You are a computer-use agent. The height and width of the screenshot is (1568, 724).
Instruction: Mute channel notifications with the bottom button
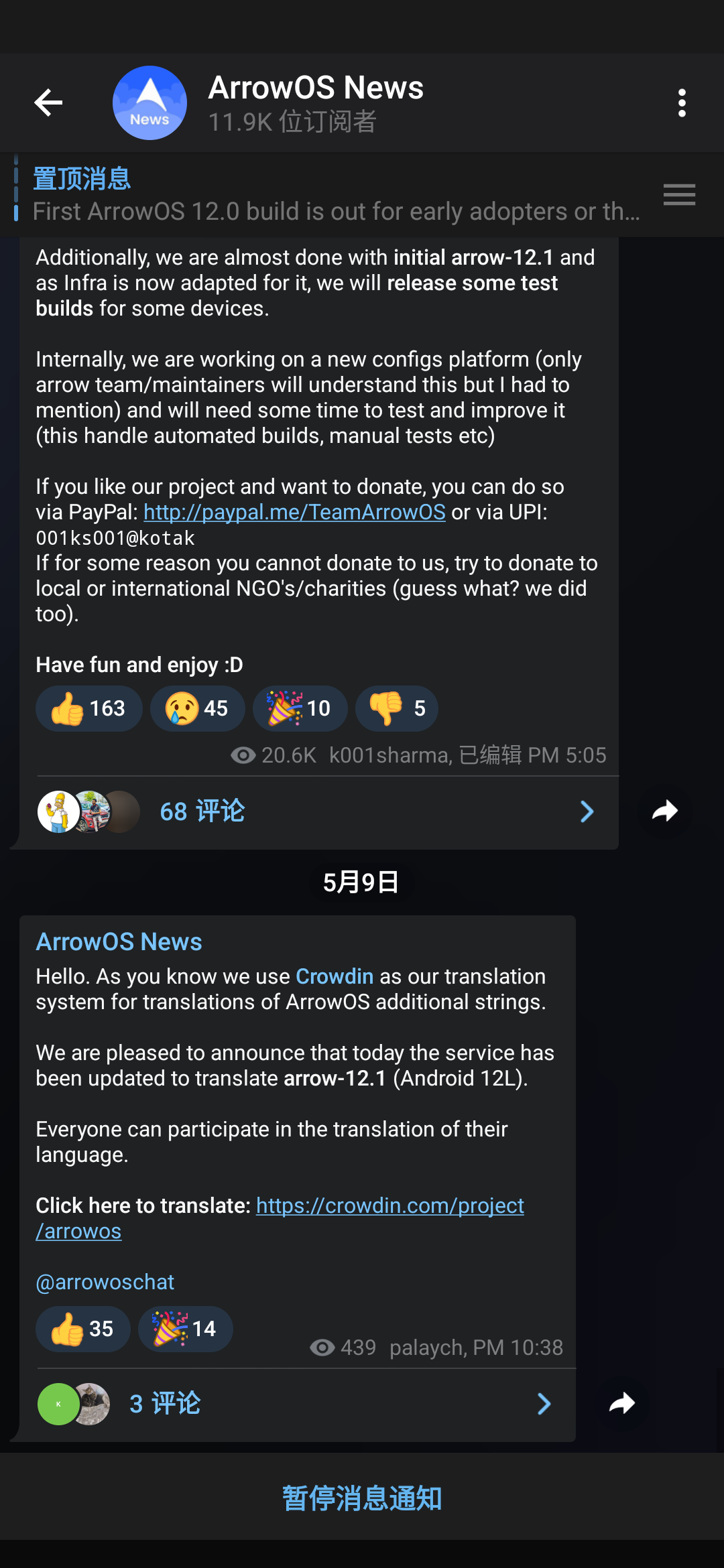point(362,1498)
